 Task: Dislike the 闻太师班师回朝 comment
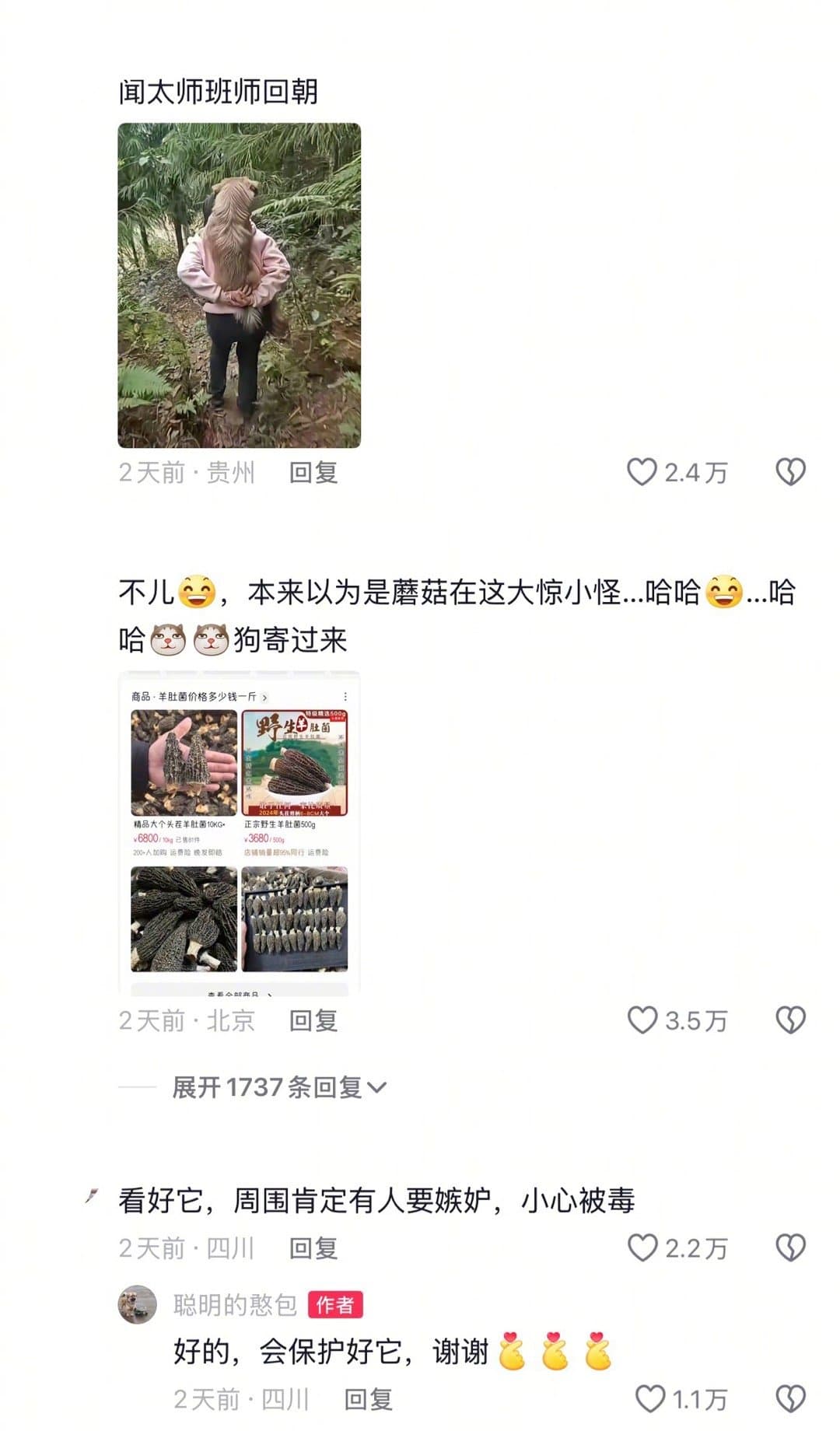pos(790,472)
